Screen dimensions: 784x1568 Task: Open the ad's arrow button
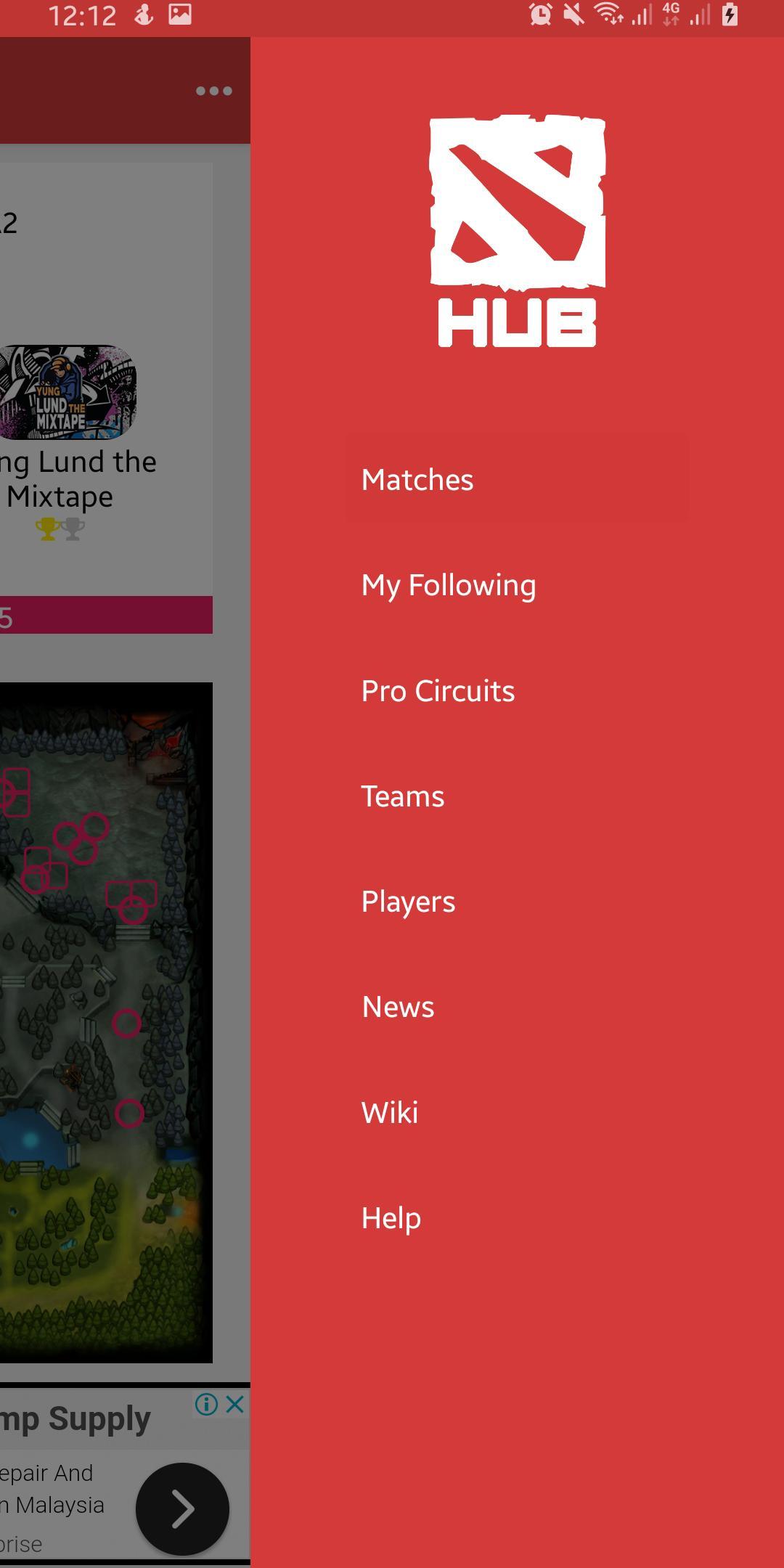[182, 1508]
